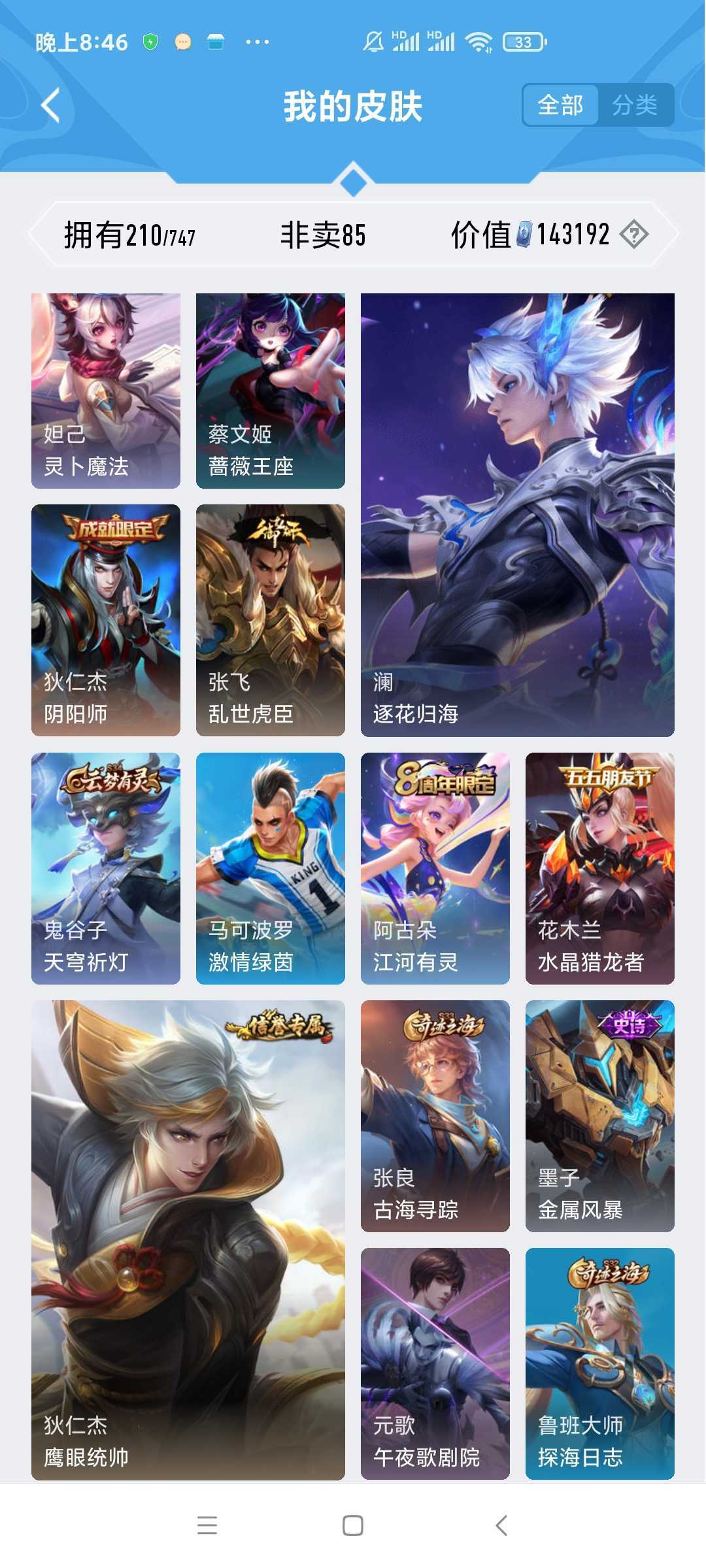The height and width of the screenshot is (1568, 706).
Task: Open the 元歌 午夜歌剧院 skin card
Action: tap(435, 1363)
